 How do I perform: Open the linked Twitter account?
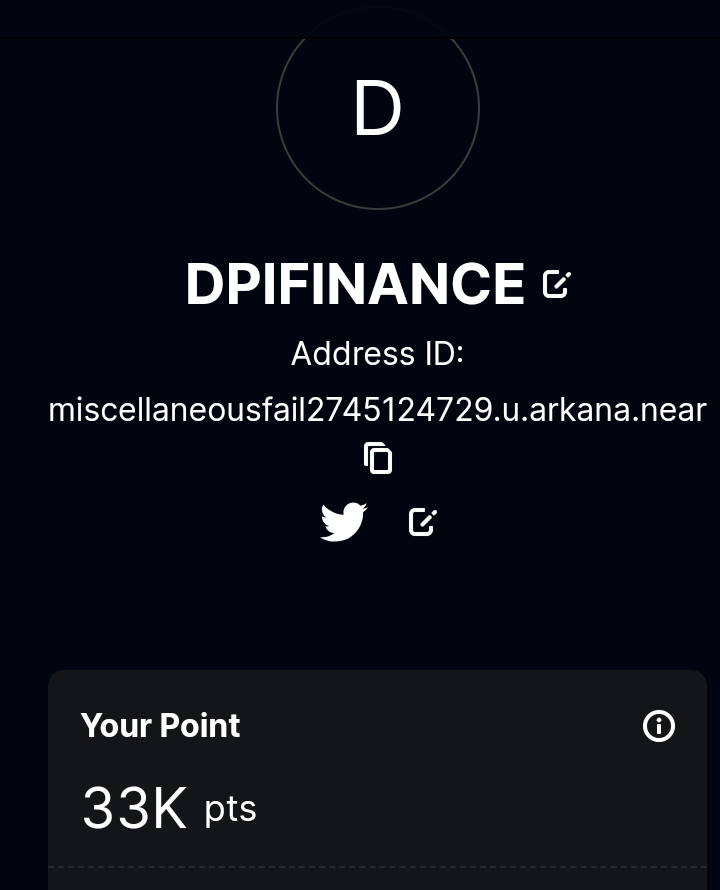coord(343,521)
